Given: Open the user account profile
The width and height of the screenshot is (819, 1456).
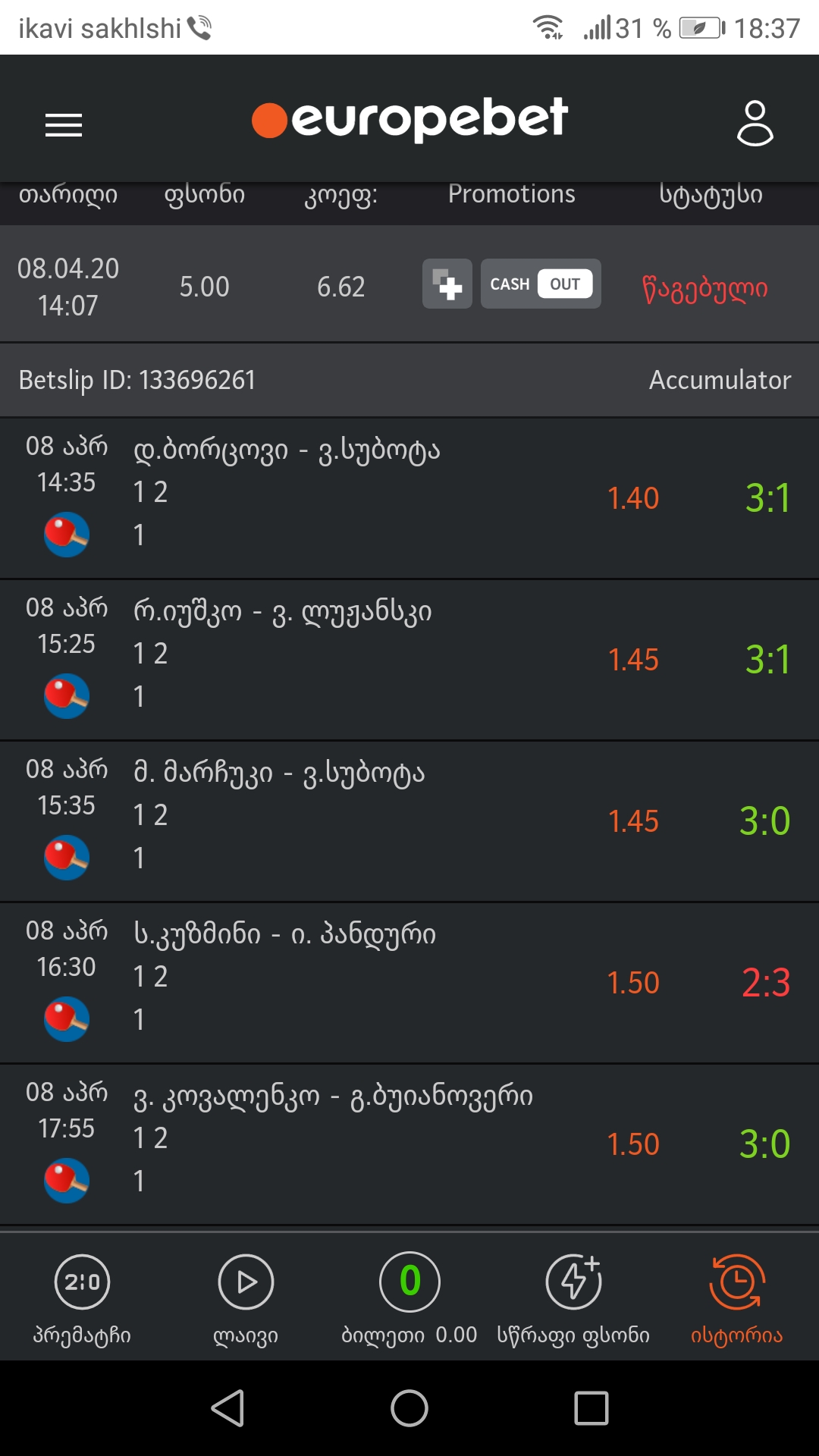Looking at the screenshot, I should coord(755,122).
